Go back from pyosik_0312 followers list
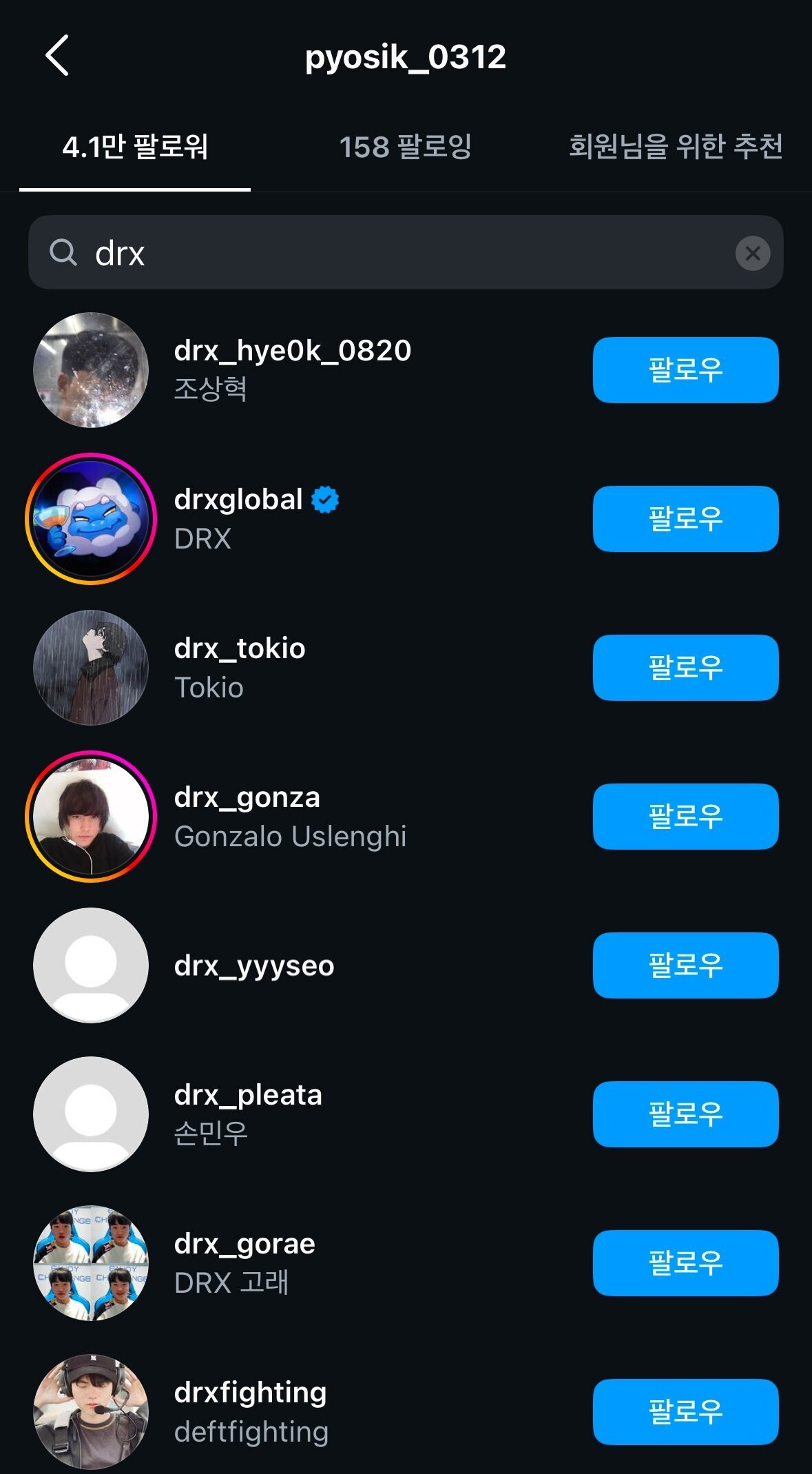Image resolution: width=812 pixels, height=1474 pixels. tap(57, 56)
